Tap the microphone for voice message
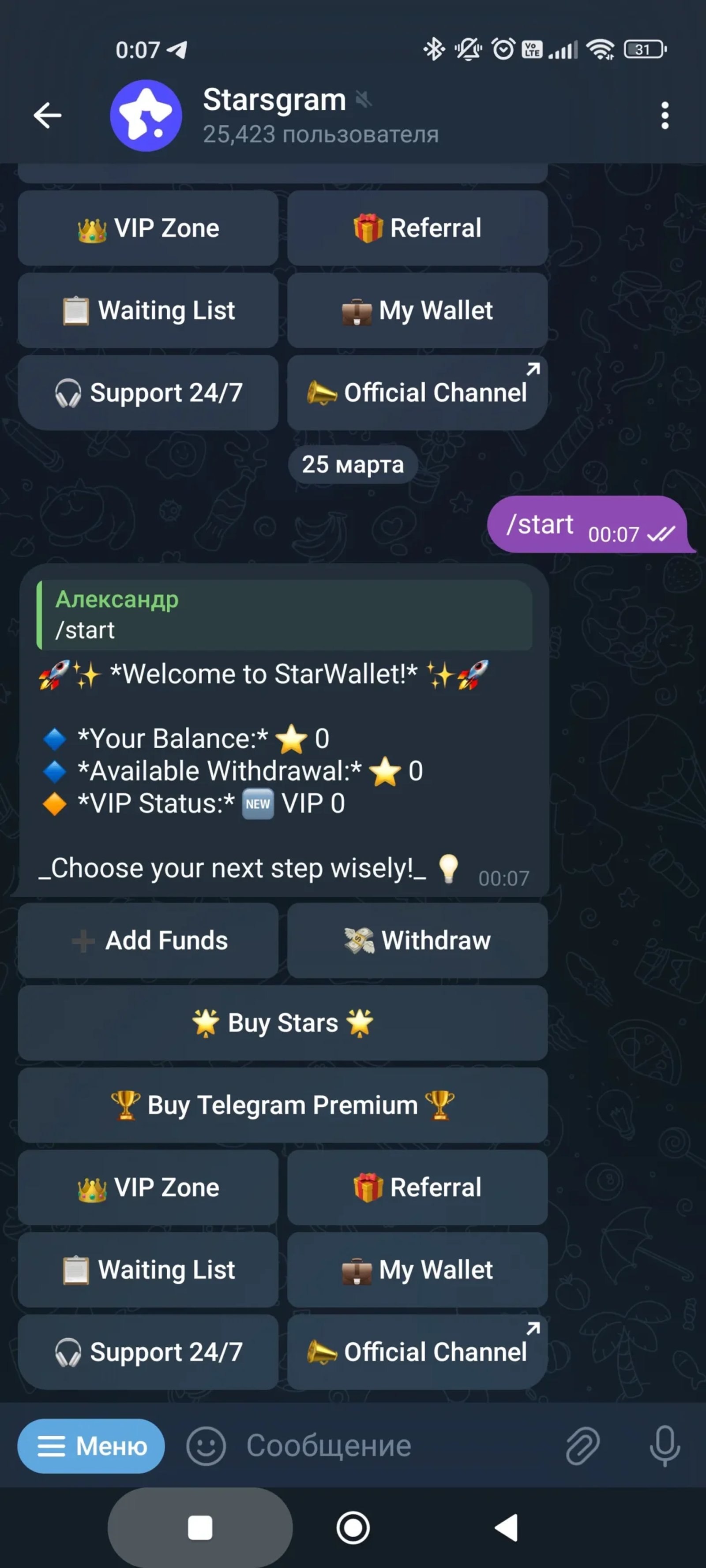The height and width of the screenshot is (1568, 706). click(665, 1446)
